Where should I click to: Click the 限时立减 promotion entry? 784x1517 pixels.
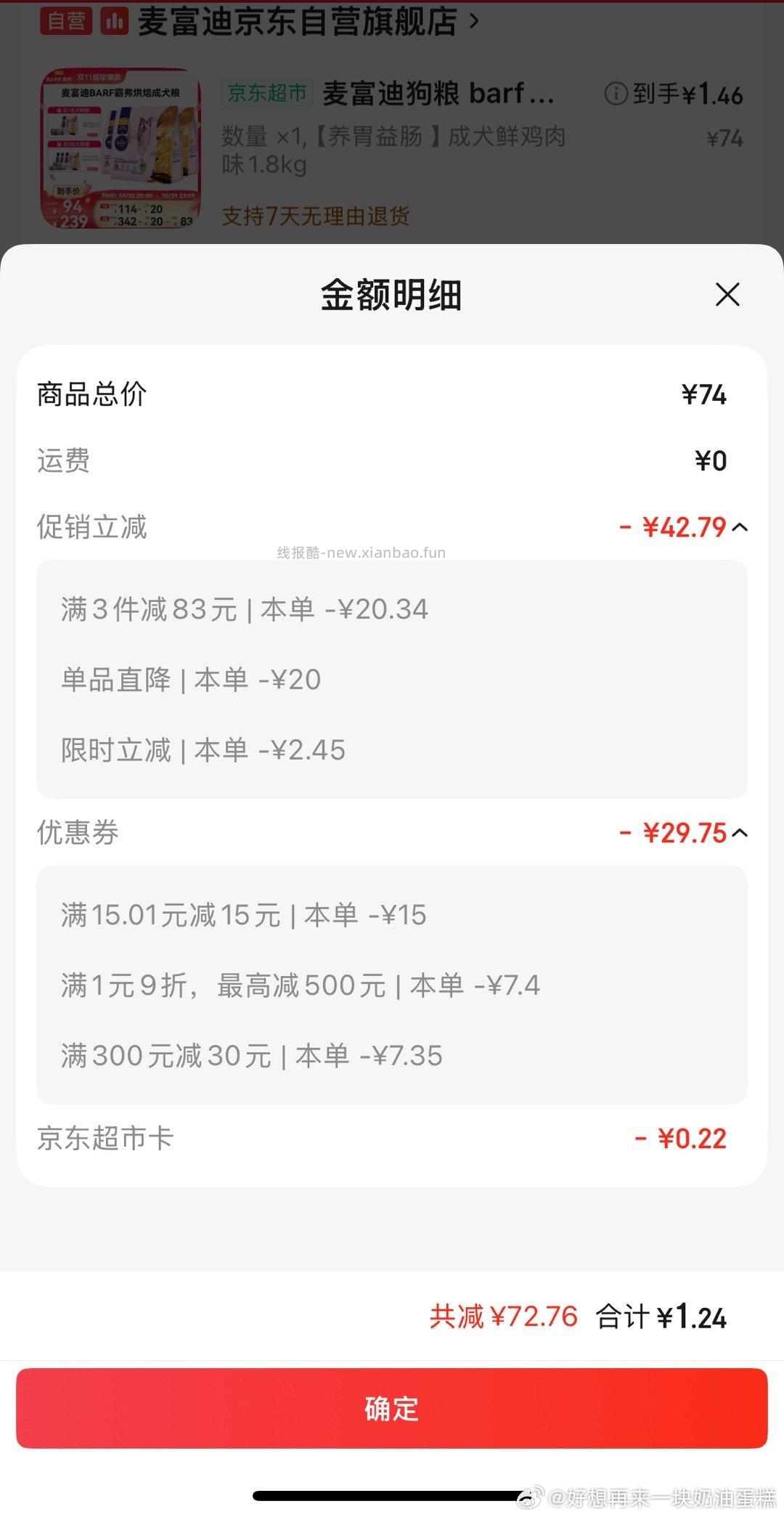203,750
